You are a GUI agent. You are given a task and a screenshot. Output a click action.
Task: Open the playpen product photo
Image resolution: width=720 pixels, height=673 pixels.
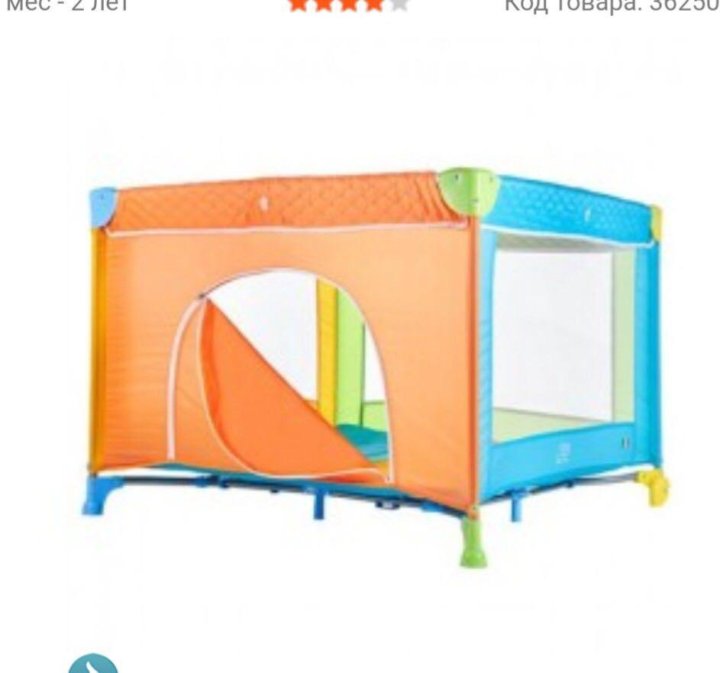pyautogui.click(x=375, y=350)
